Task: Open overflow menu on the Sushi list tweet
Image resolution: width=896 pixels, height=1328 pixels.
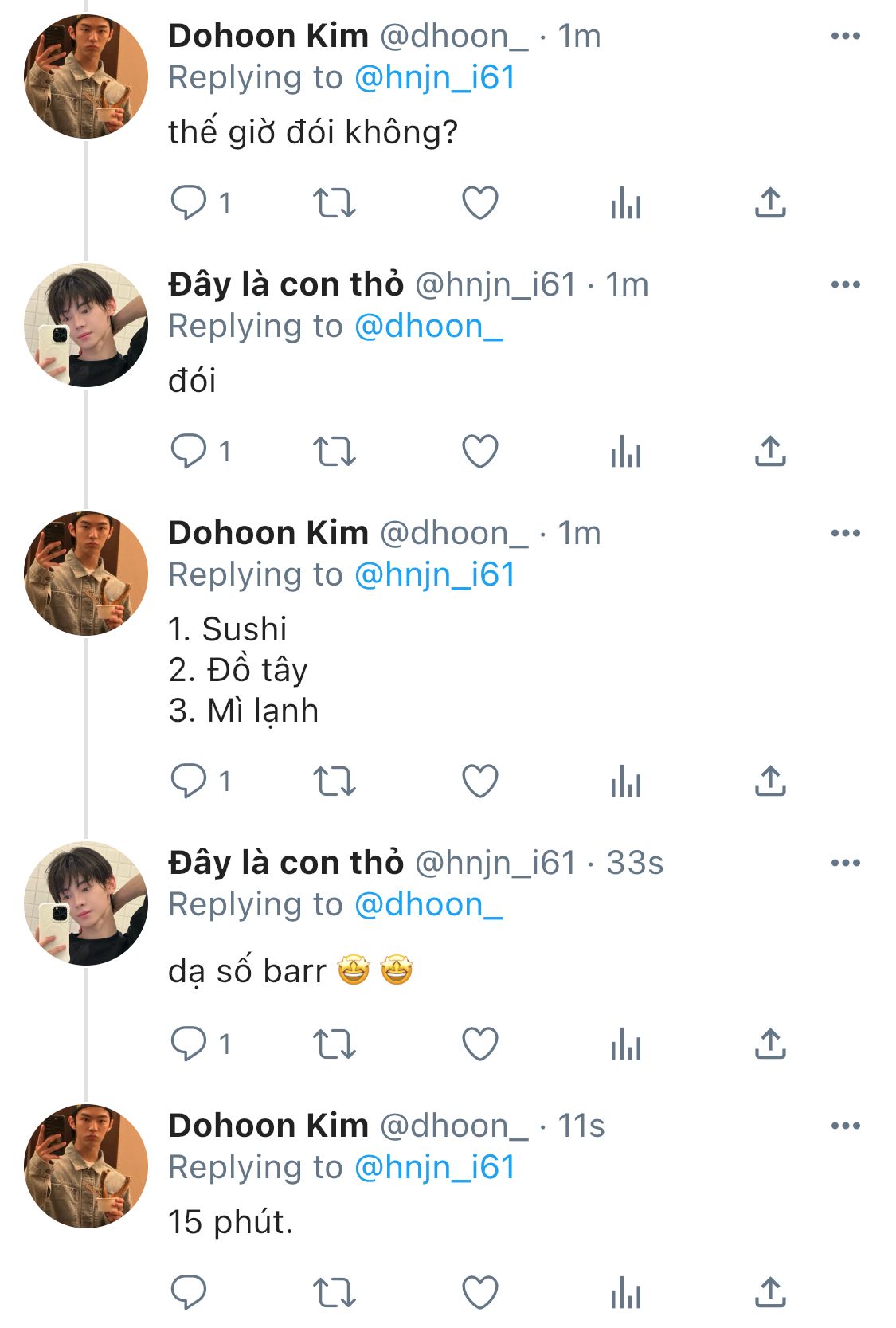Action: pos(845,533)
